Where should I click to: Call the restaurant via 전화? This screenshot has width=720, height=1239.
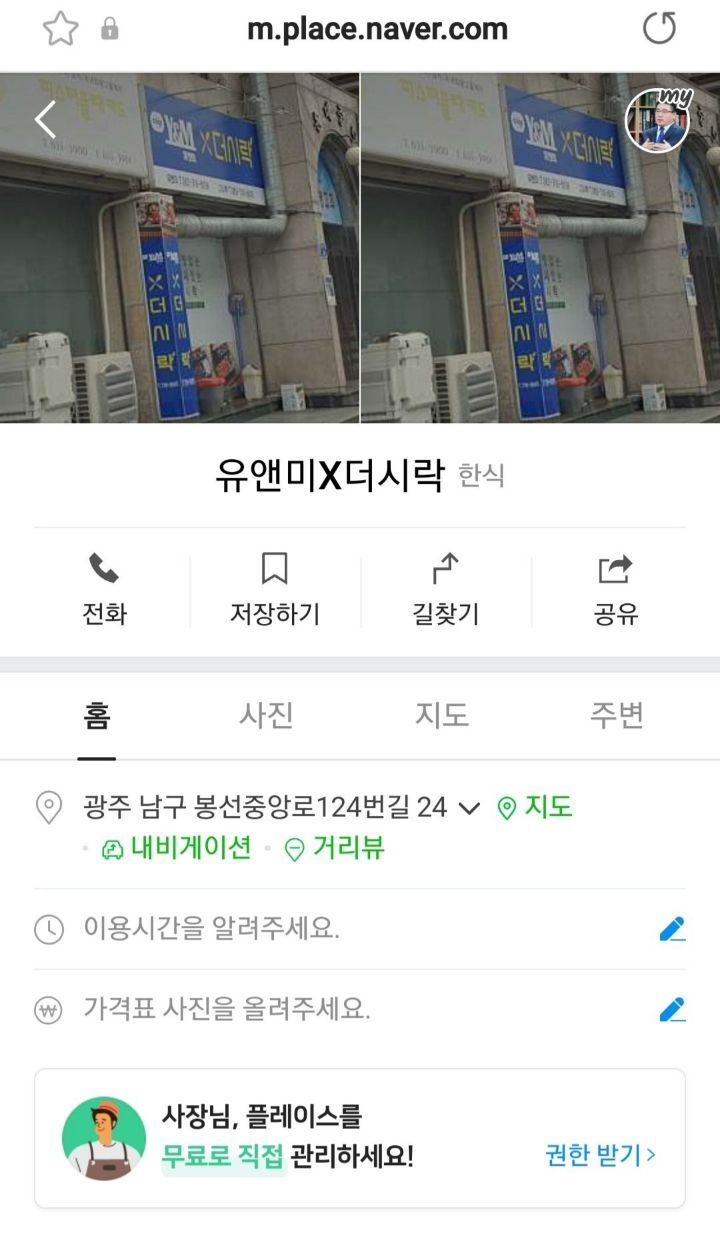[104, 590]
